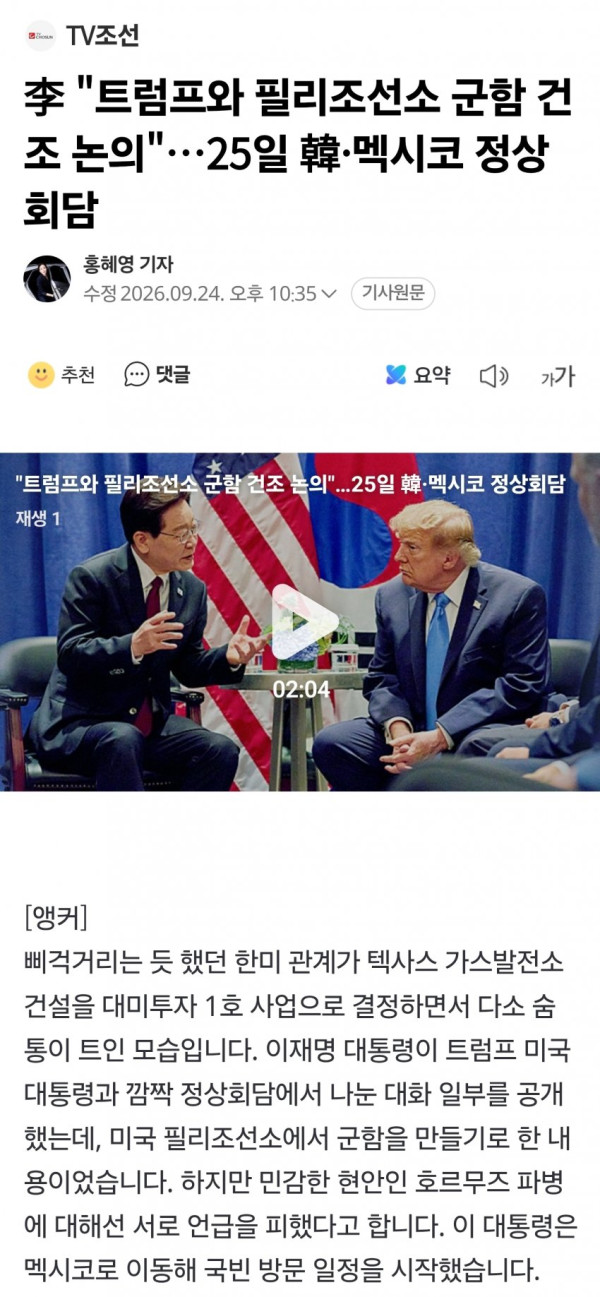This screenshot has width=600, height=1297.
Task: Tap the 추천 recommend button
Action: (62, 375)
